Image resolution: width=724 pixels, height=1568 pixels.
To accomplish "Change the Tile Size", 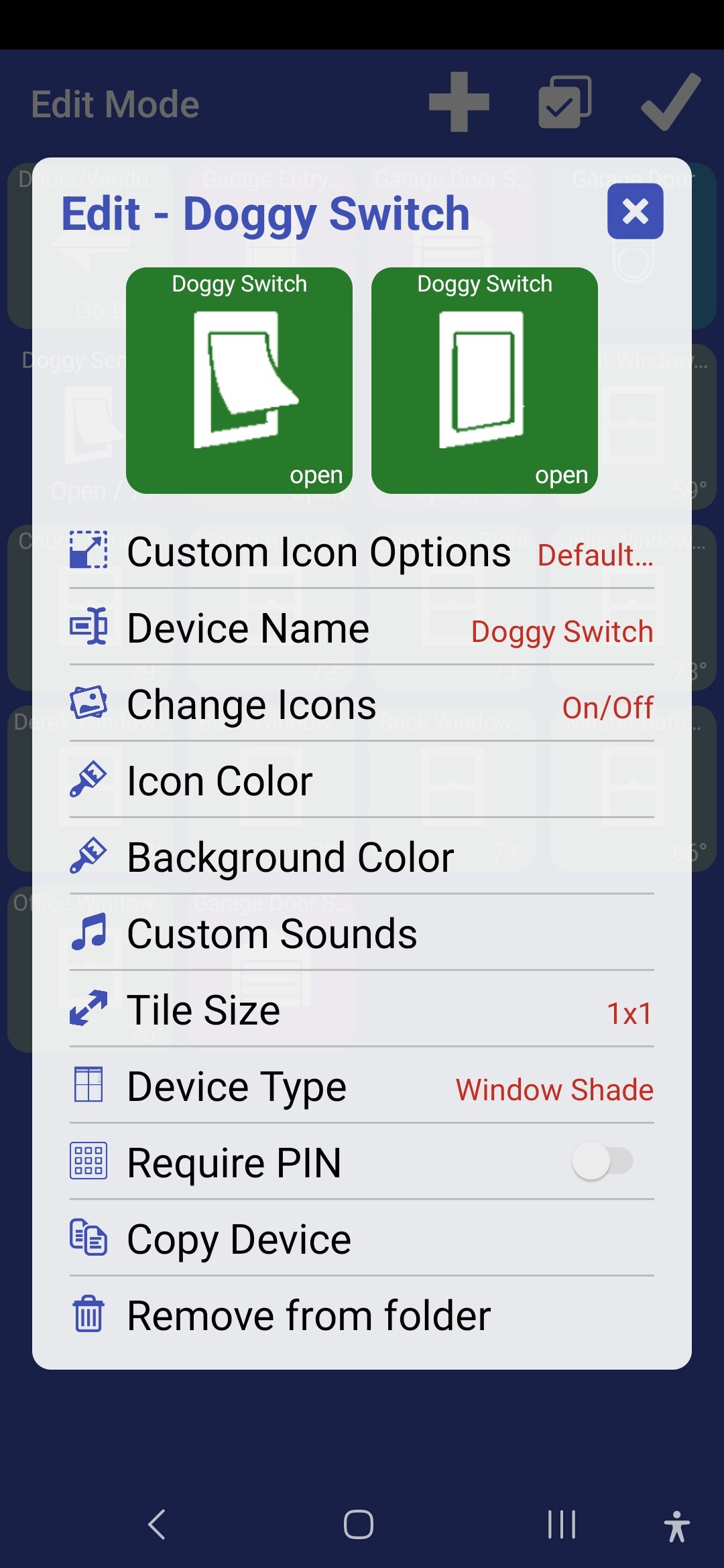I will click(362, 1010).
